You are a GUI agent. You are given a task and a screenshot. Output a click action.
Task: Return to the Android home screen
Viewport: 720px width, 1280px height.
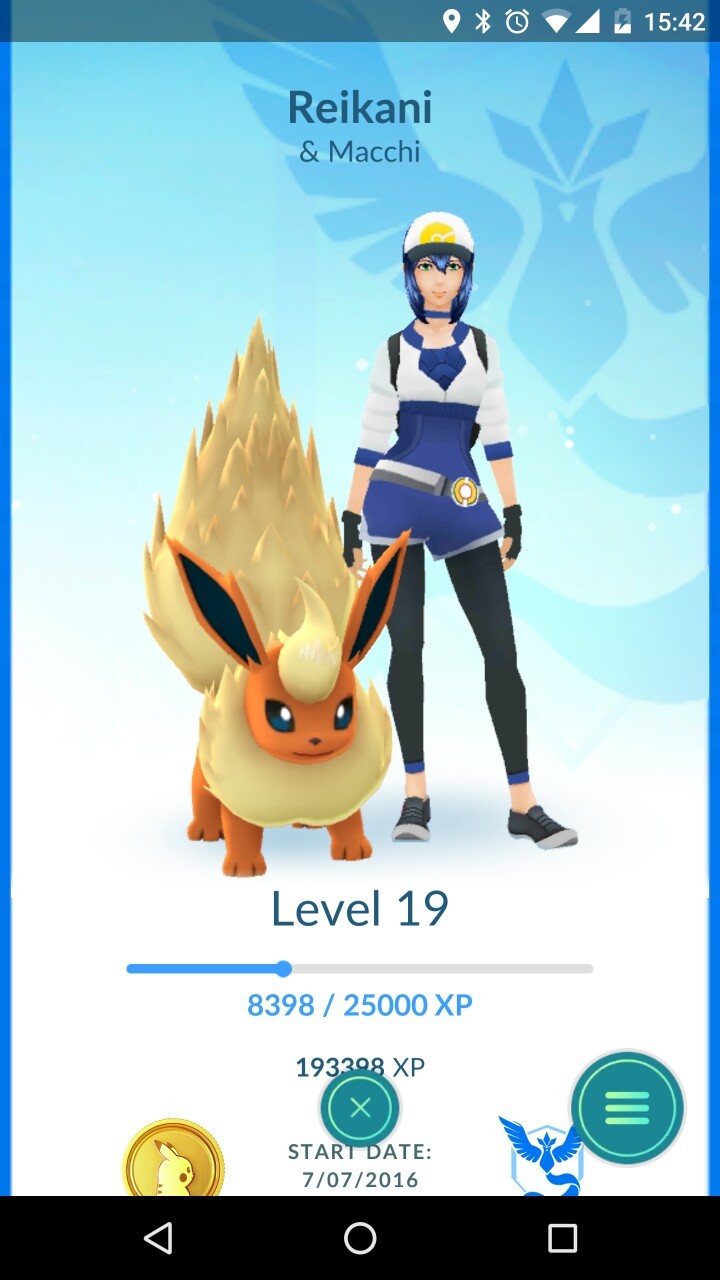360,1238
